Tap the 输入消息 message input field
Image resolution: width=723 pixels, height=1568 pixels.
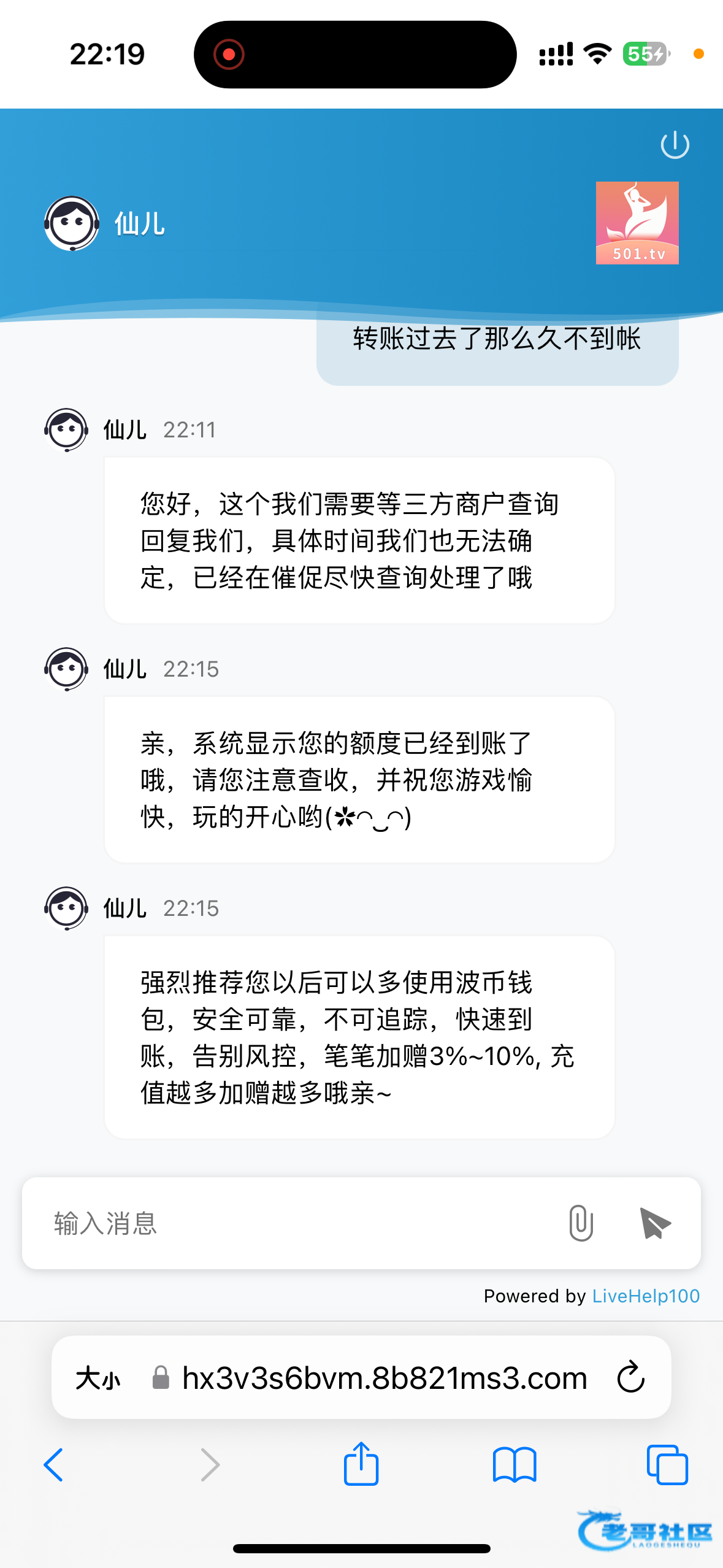(294, 1223)
